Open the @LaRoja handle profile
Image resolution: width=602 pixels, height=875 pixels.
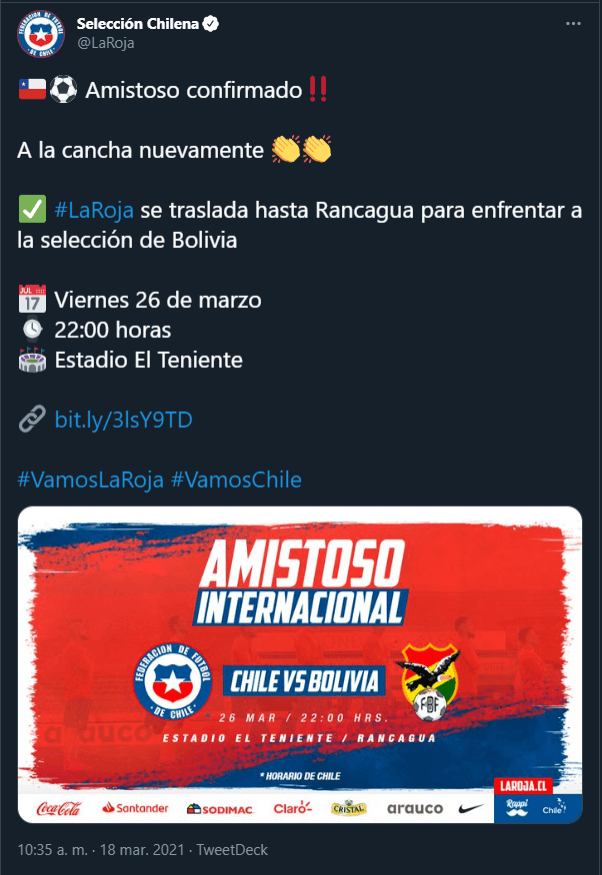pos(105,43)
